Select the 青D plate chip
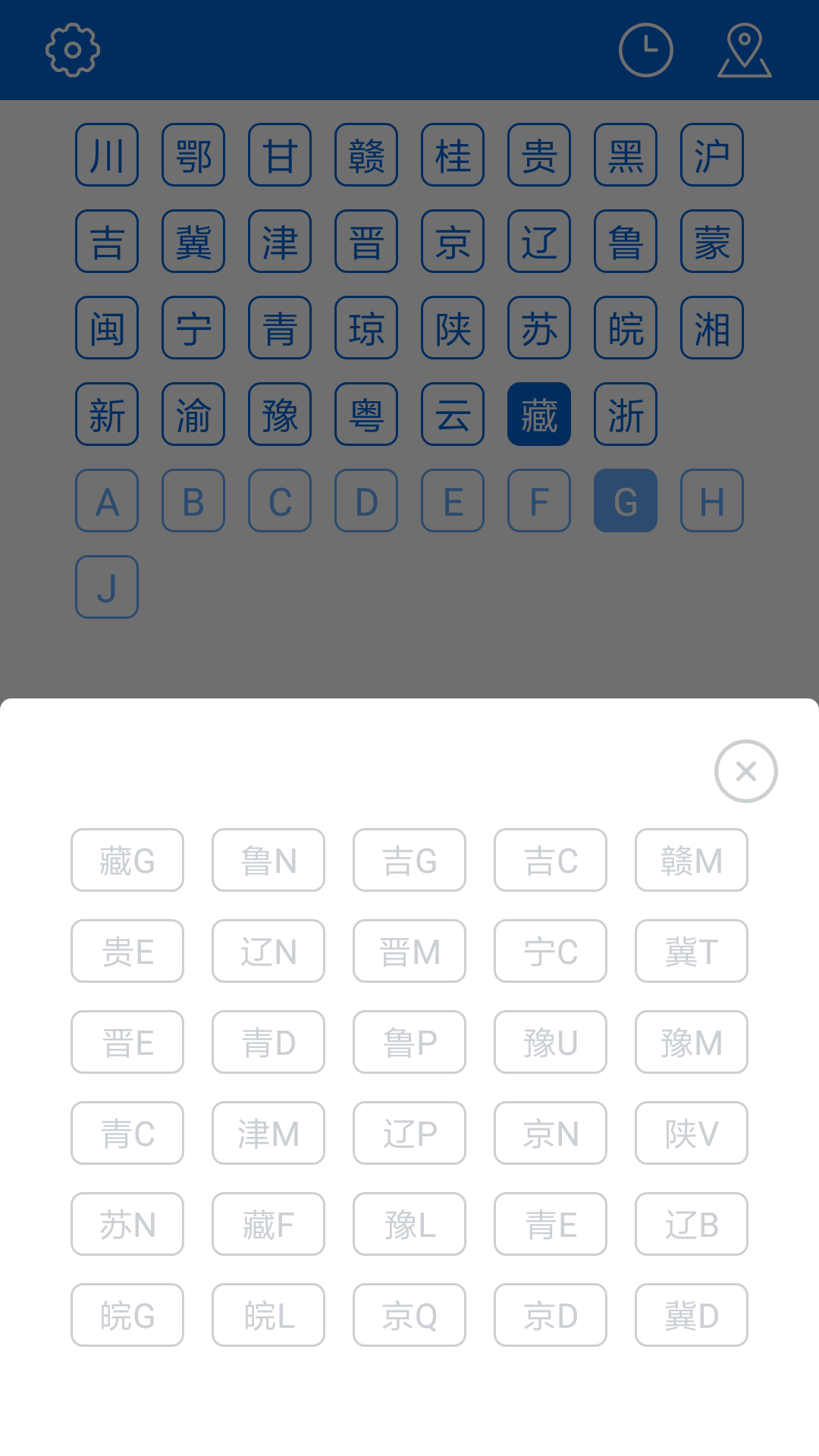The height and width of the screenshot is (1456, 819). click(x=268, y=1042)
